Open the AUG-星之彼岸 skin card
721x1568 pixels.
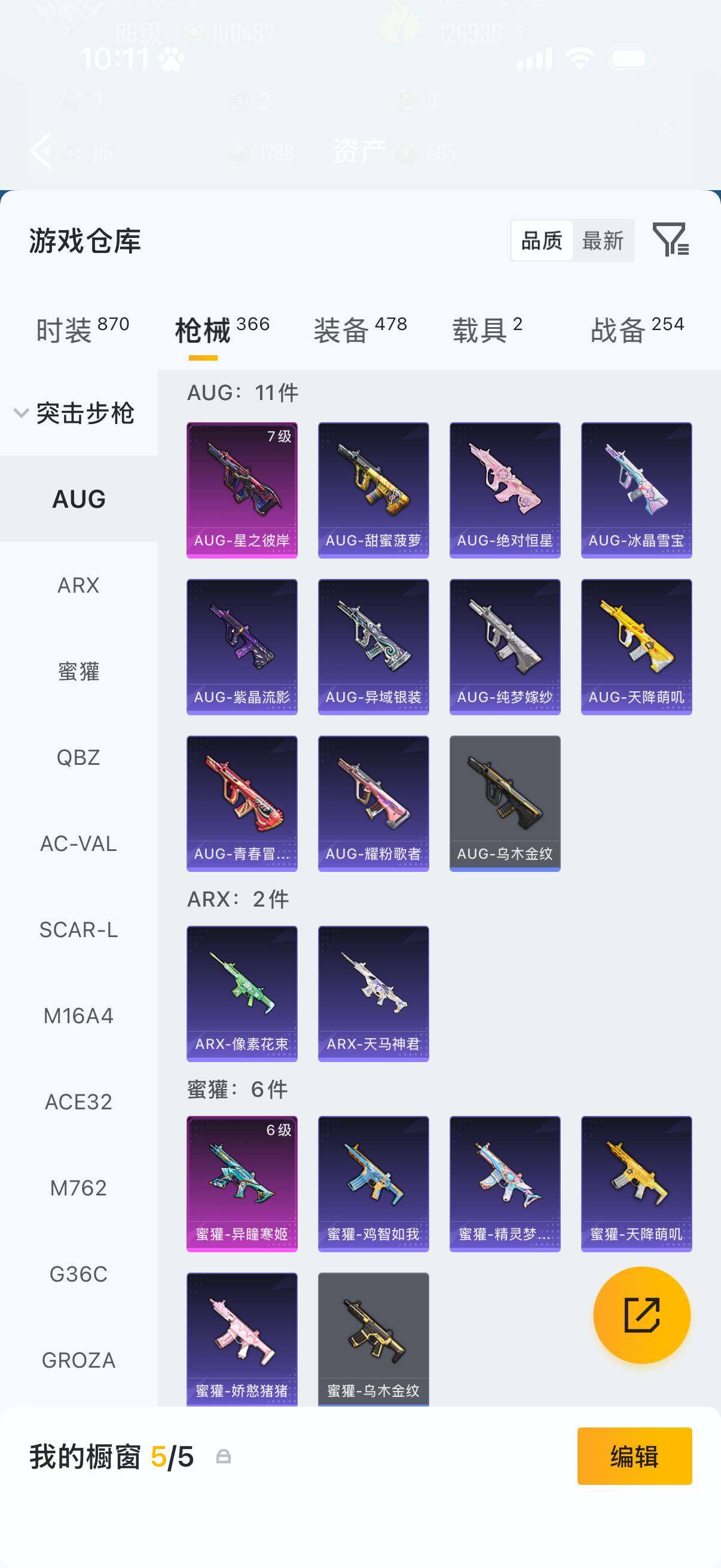pyautogui.click(x=242, y=490)
